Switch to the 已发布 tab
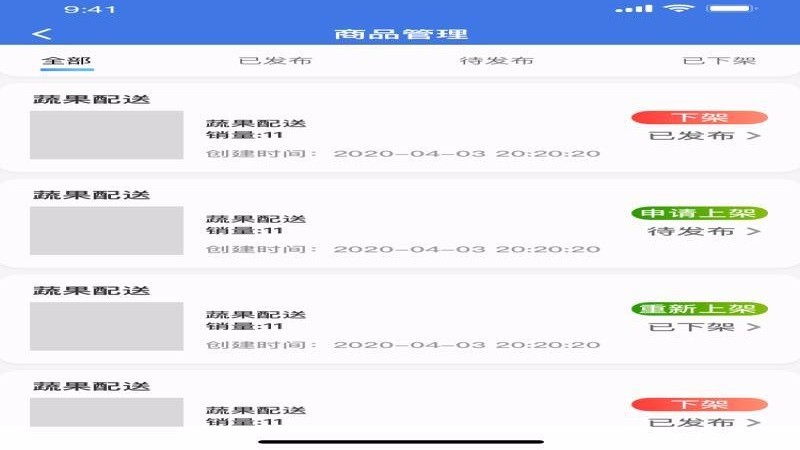800x450 pixels. [276, 61]
